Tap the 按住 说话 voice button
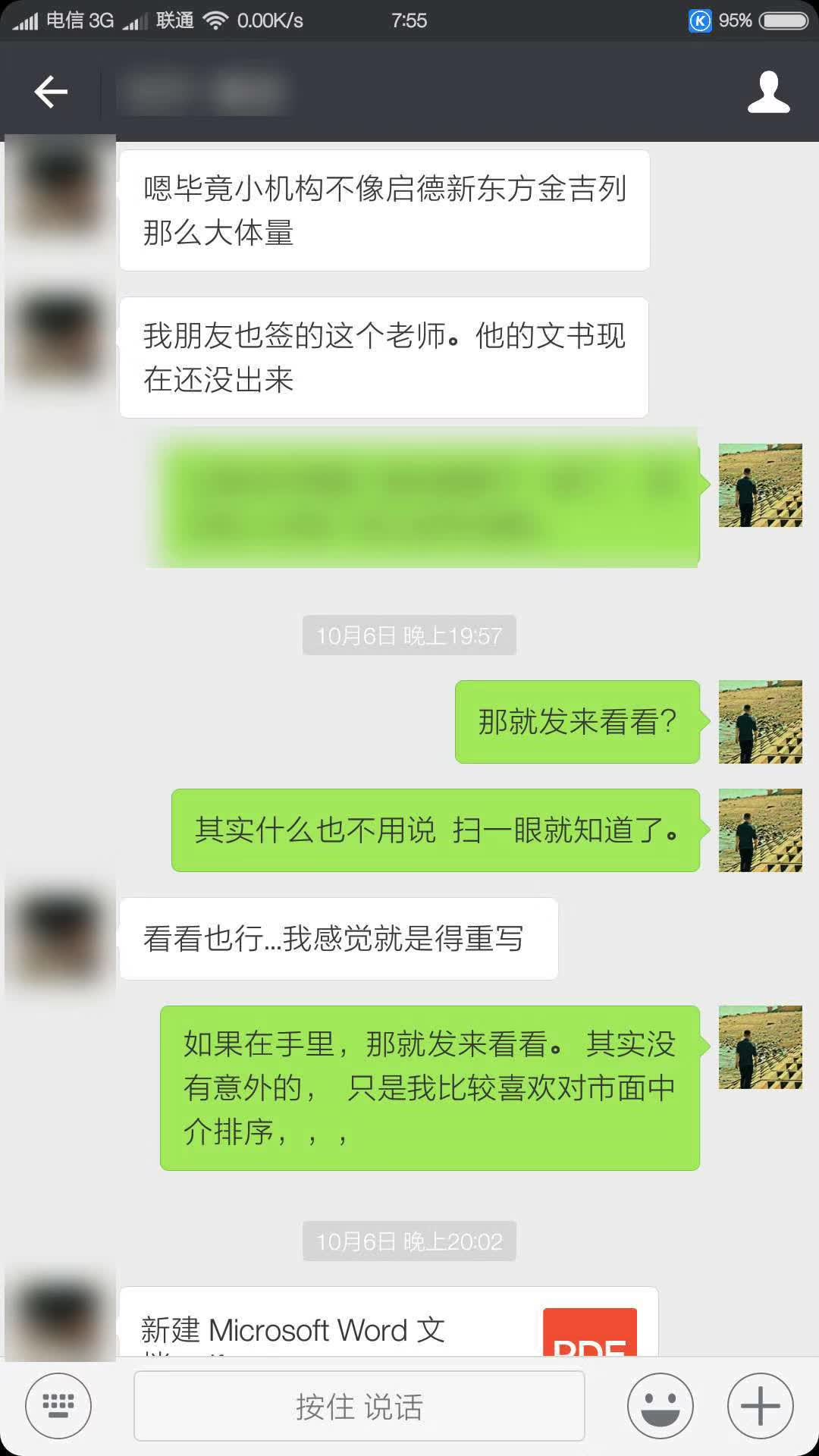819x1456 pixels. pyautogui.click(x=359, y=1406)
